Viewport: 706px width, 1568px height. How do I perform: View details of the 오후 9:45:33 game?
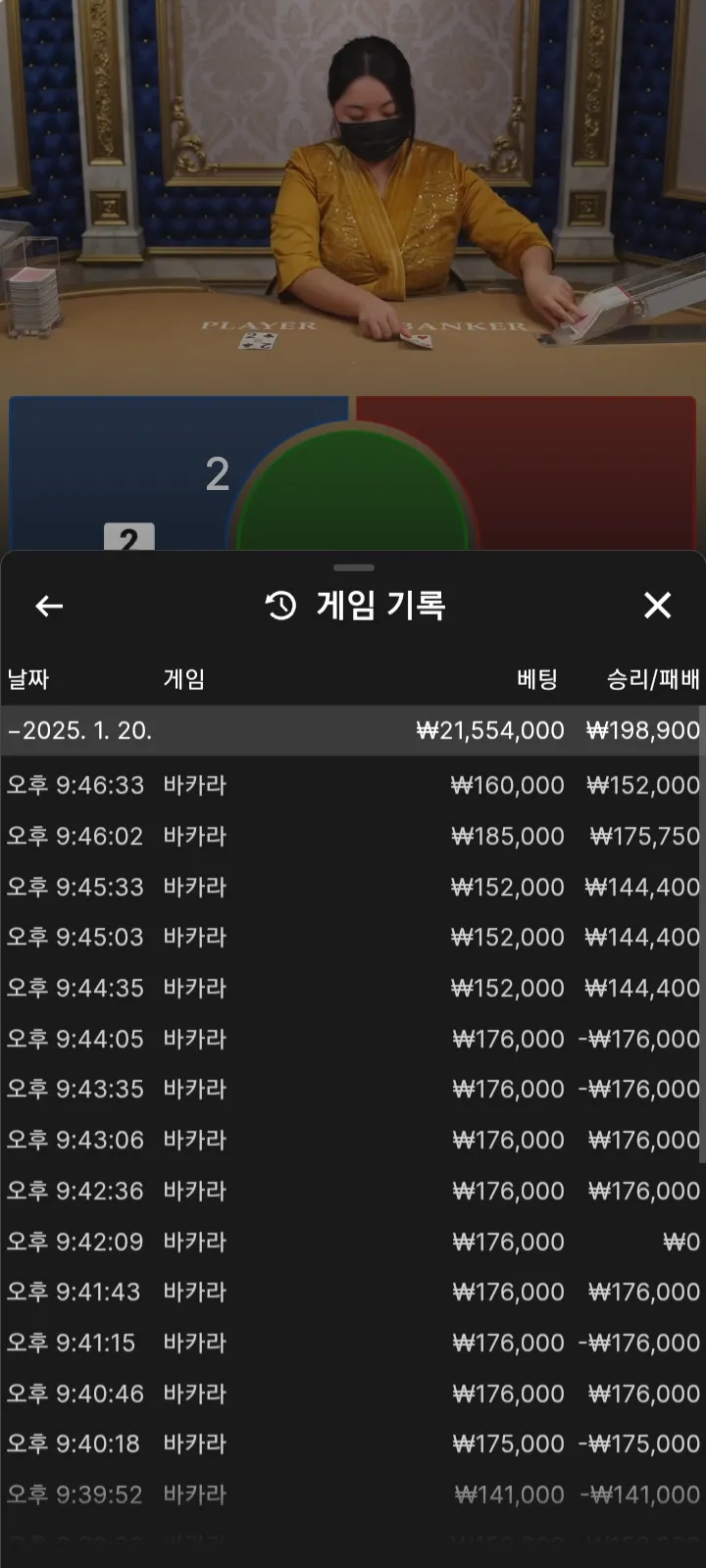click(353, 887)
